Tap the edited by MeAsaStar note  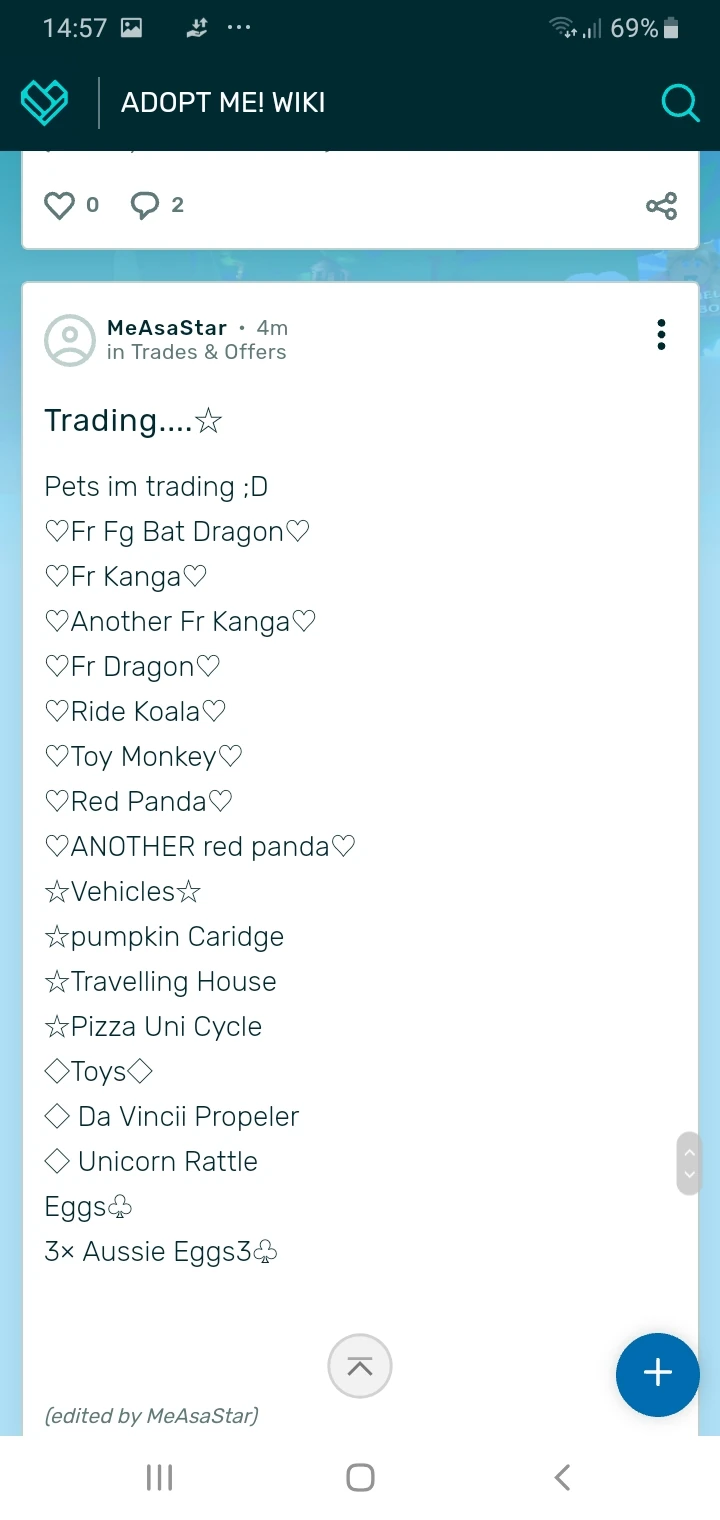point(150,1415)
